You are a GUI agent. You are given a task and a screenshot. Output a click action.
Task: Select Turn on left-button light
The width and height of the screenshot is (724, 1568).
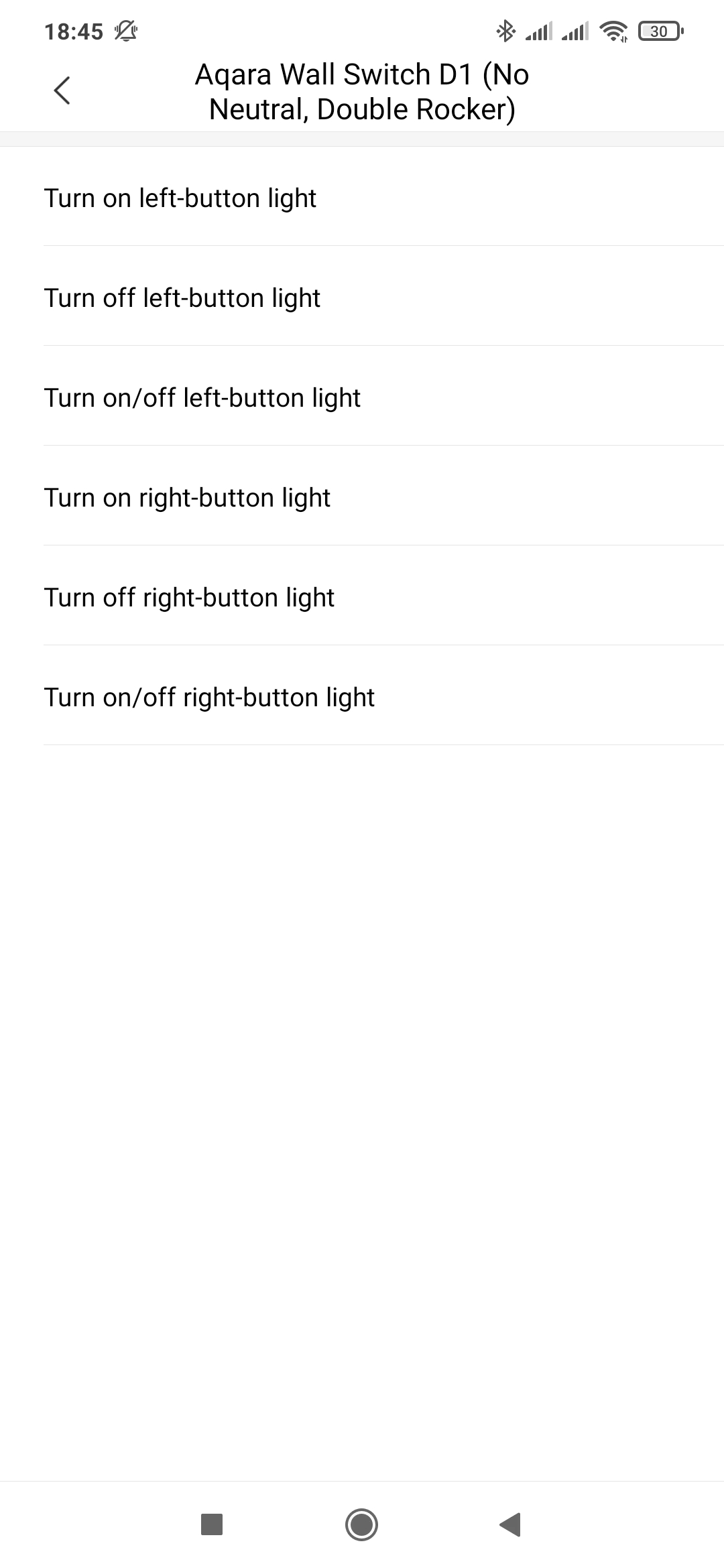click(362, 197)
